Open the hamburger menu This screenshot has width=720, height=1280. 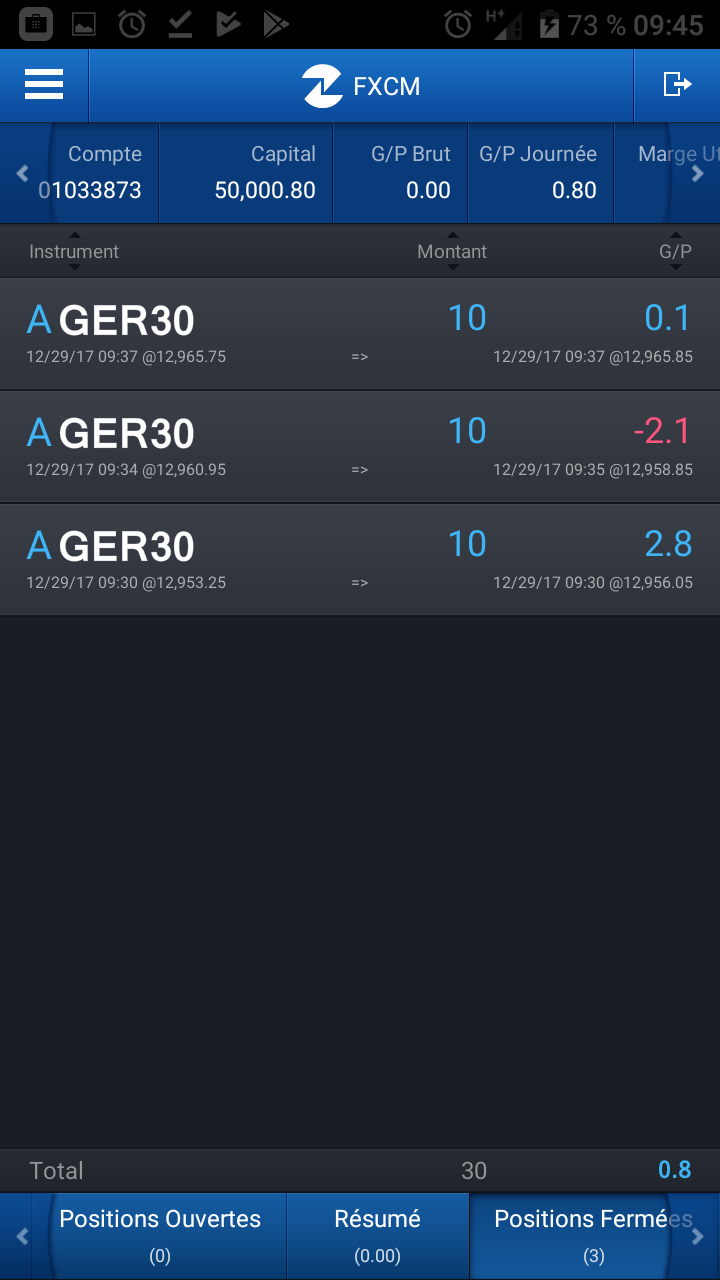tap(44, 85)
